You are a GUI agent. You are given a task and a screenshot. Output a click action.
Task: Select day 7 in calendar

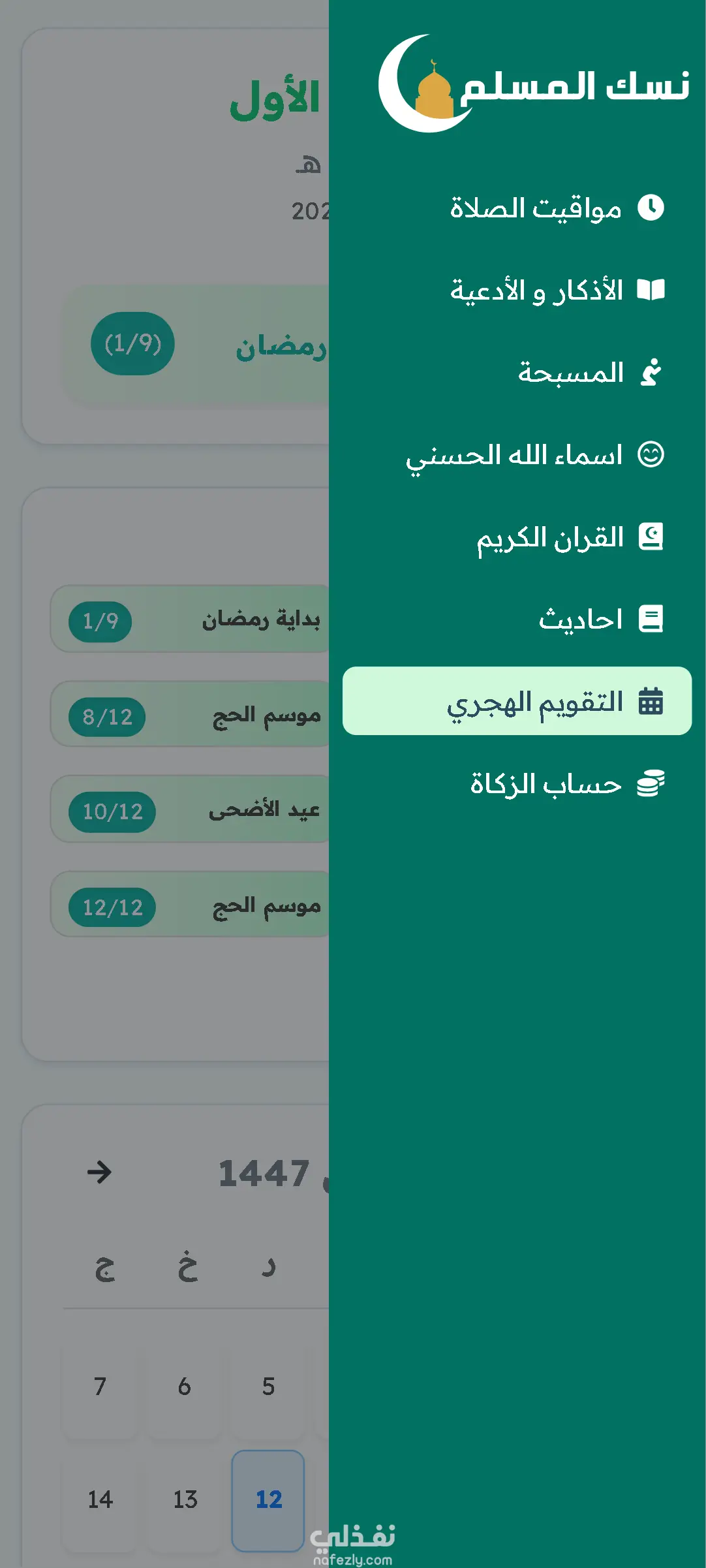click(100, 1386)
